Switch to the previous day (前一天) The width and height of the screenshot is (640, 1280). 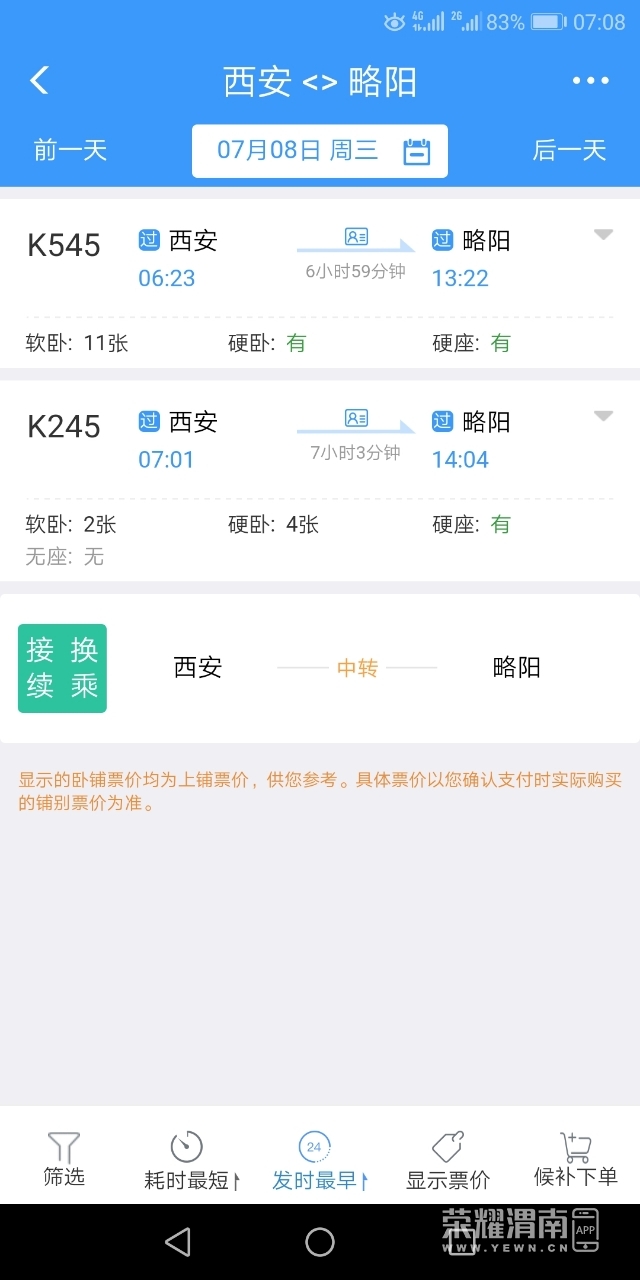70,151
